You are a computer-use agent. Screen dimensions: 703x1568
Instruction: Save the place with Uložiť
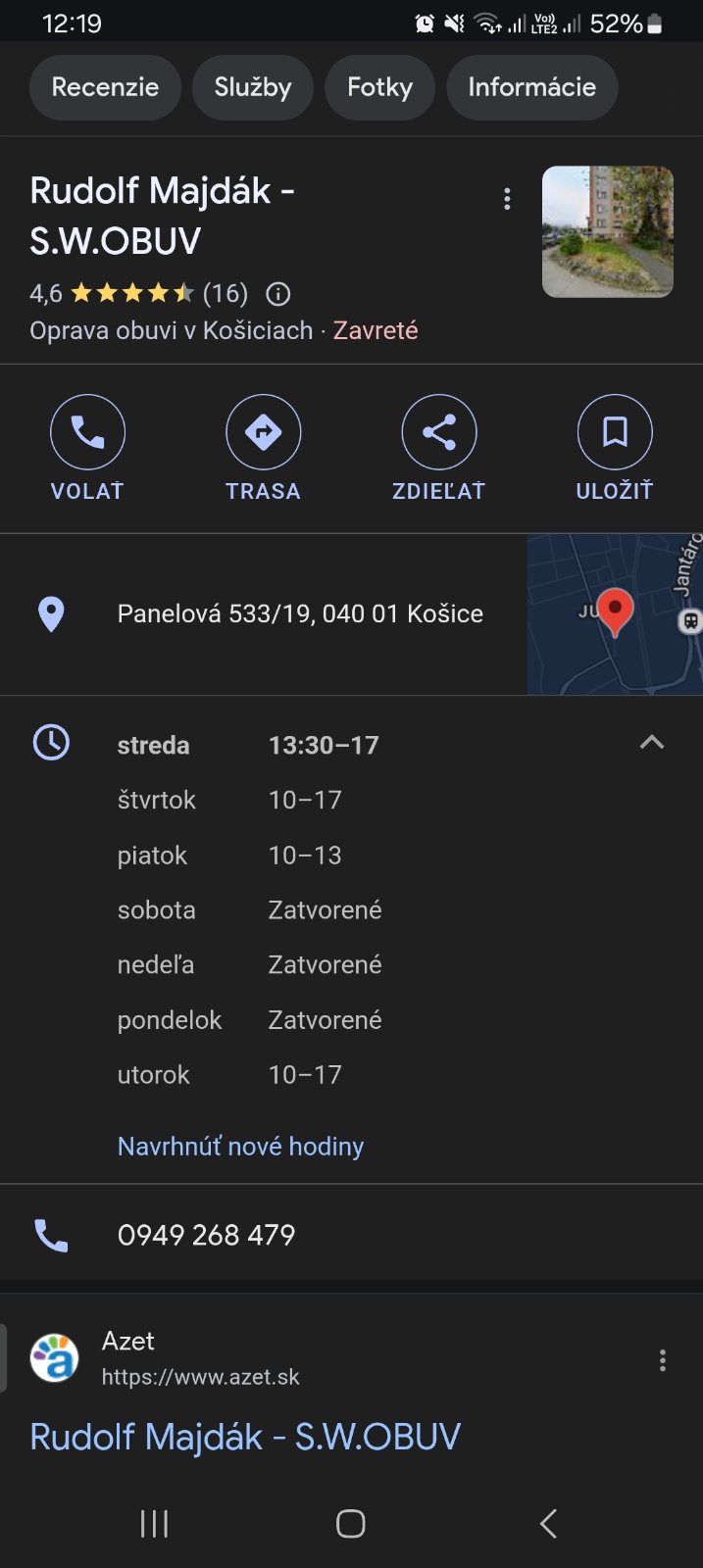point(615,432)
